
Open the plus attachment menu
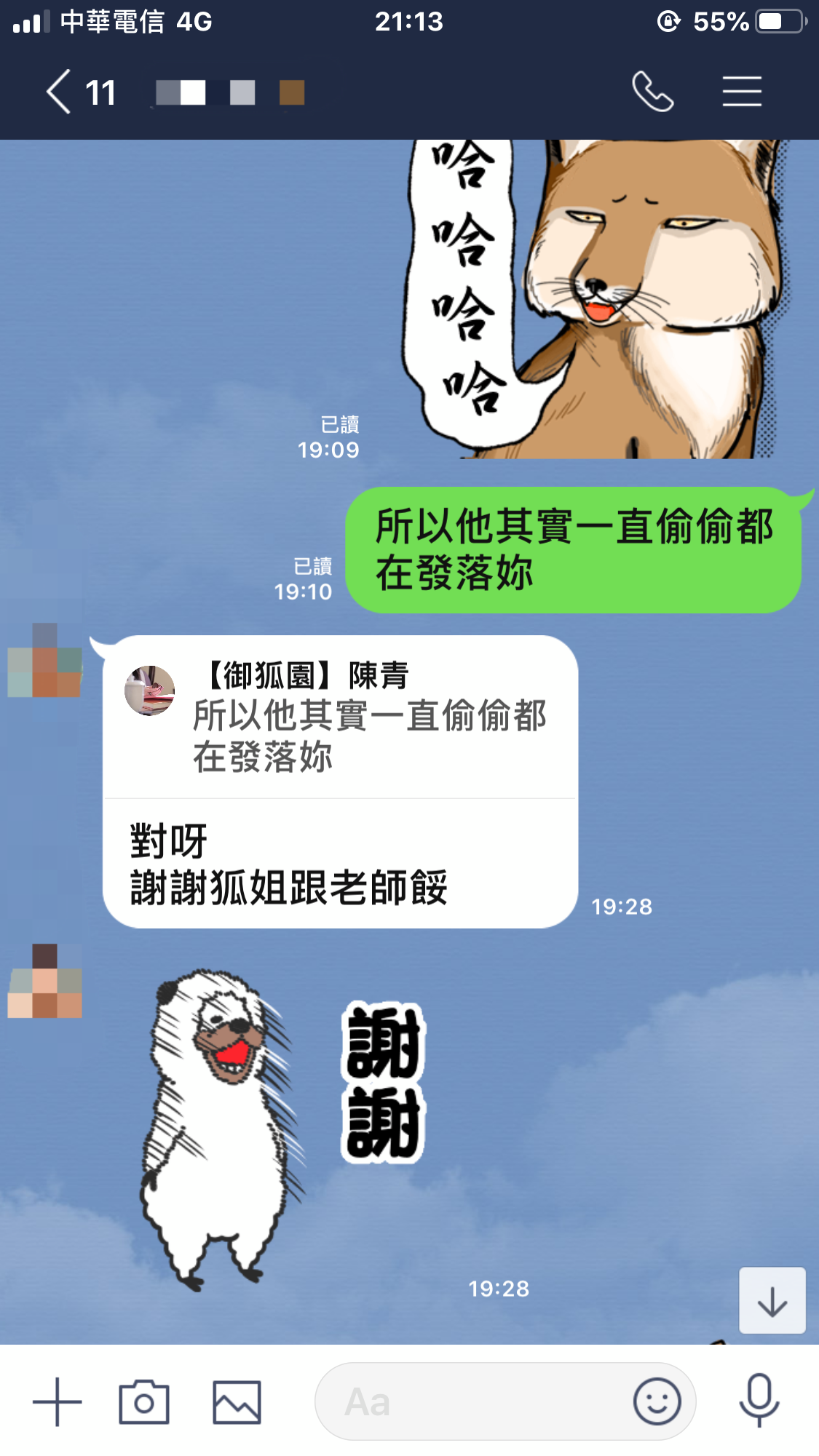[57, 1402]
